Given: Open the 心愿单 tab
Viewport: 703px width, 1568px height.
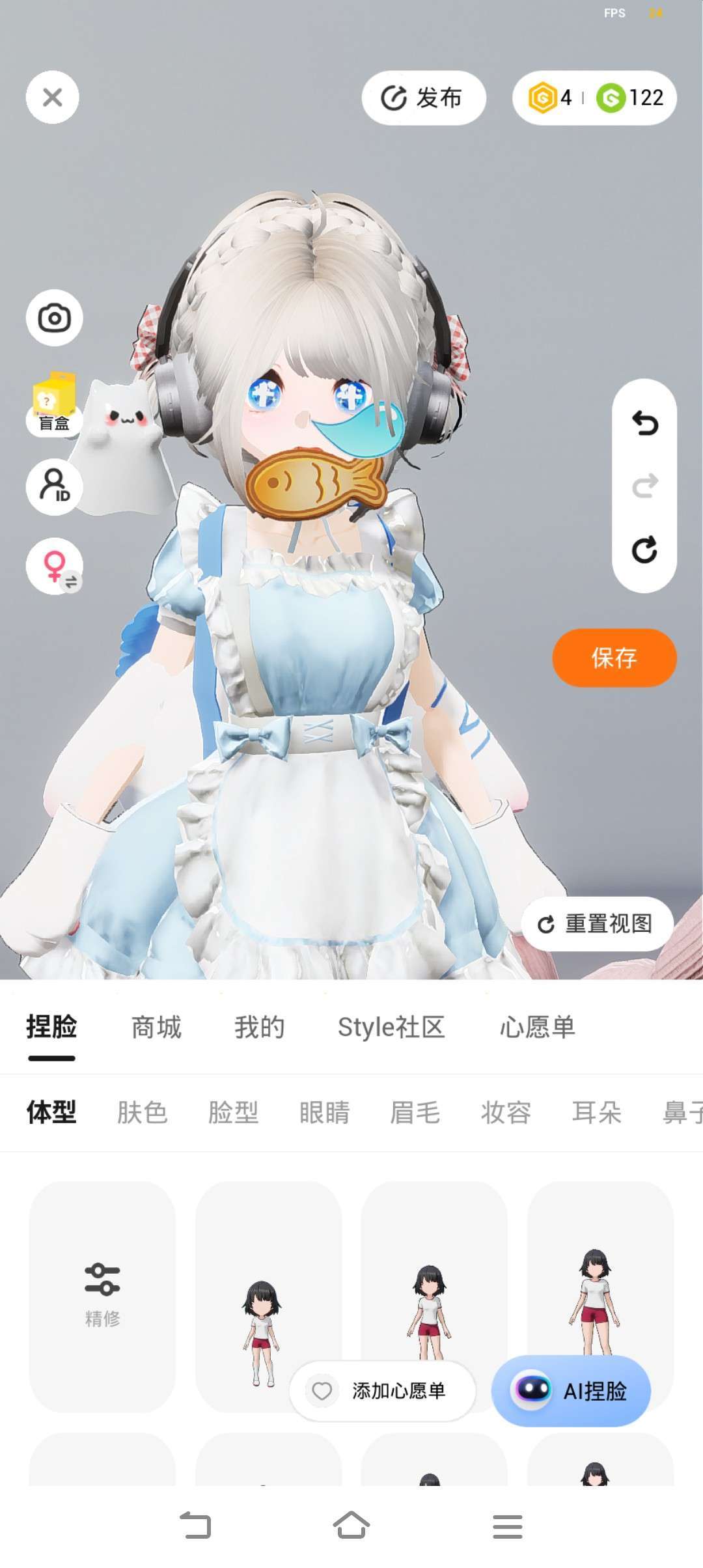Looking at the screenshot, I should click(x=537, y=1028).
